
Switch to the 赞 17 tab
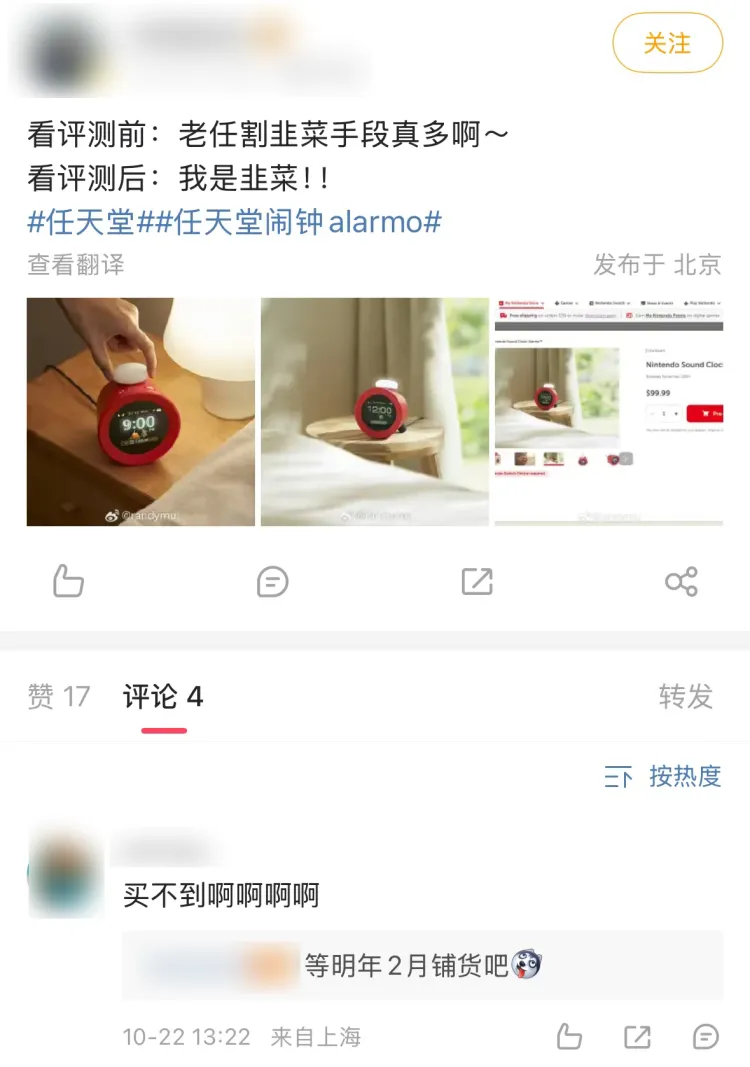click(59, 697)
